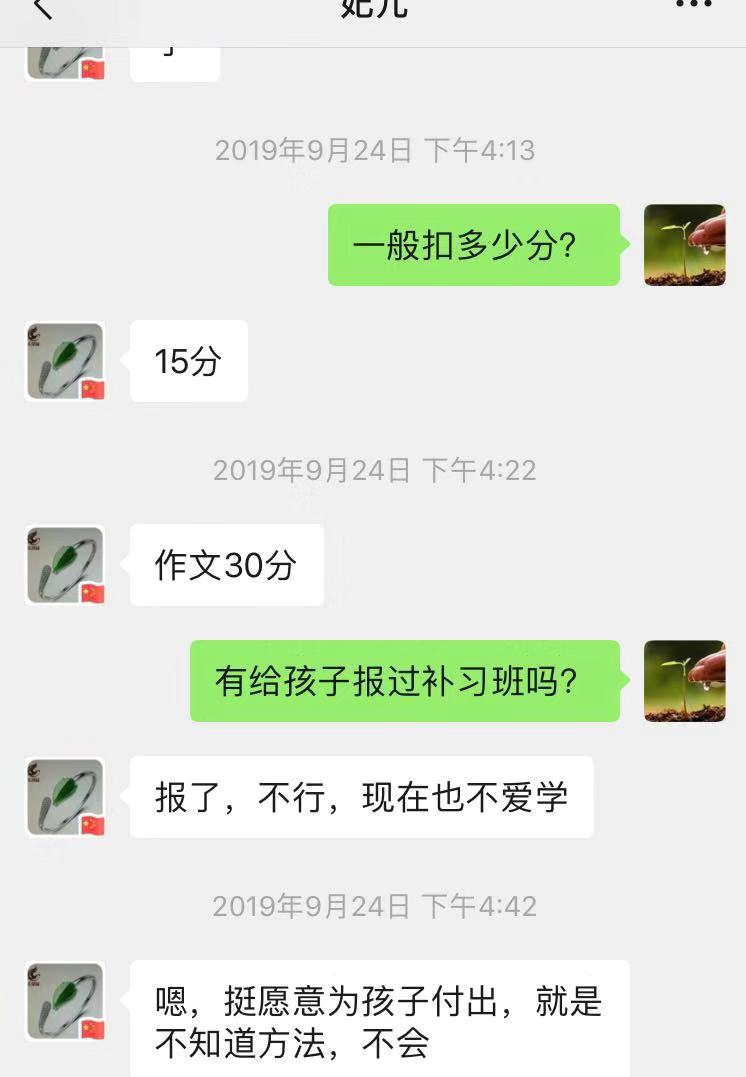The width and height of the screenshot is (746, 1077).
Task: Select the "作文30分" message bubble
Action: coord(226,565)
